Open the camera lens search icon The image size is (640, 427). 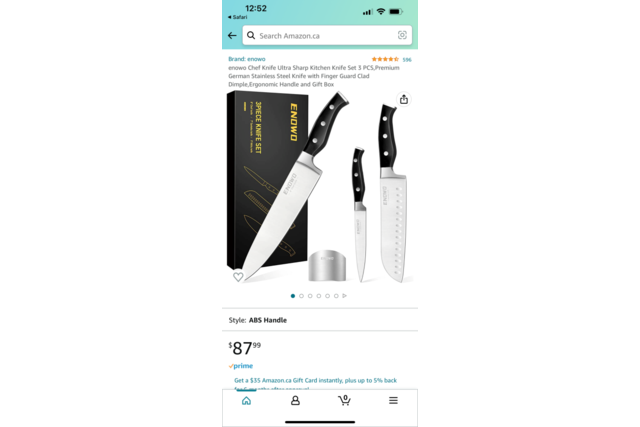(402, 35)
